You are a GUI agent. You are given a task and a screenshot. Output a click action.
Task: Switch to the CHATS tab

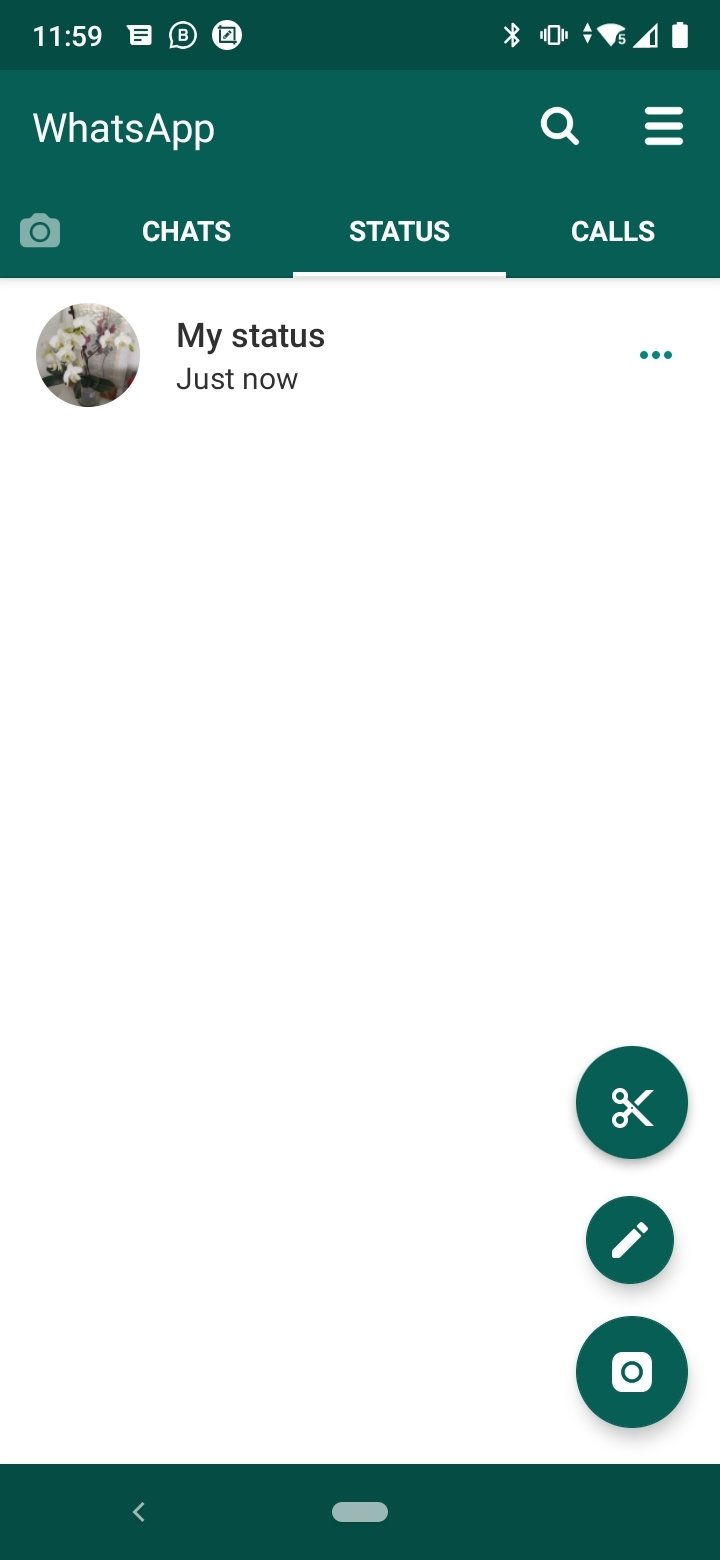coord(187,231)
